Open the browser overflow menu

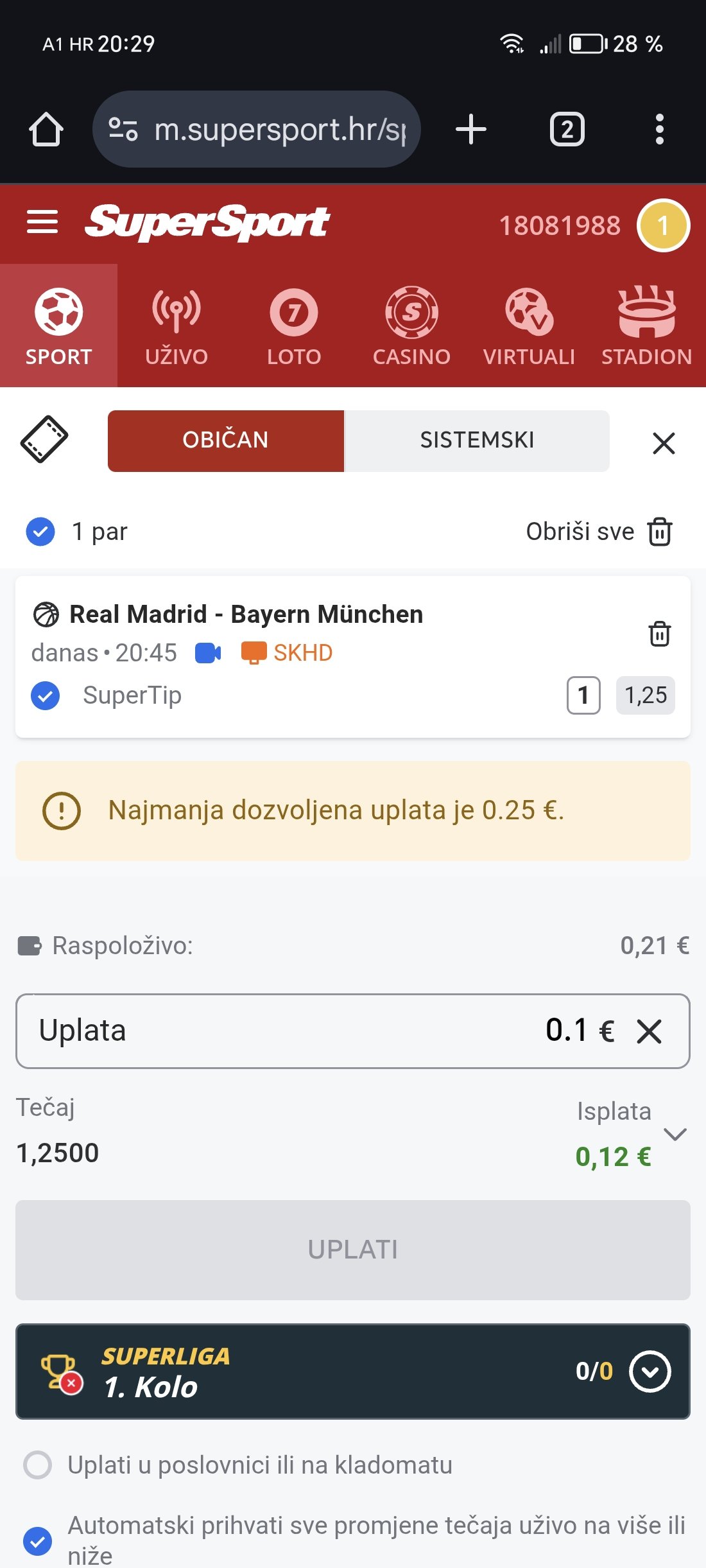[x=659, y=130]
